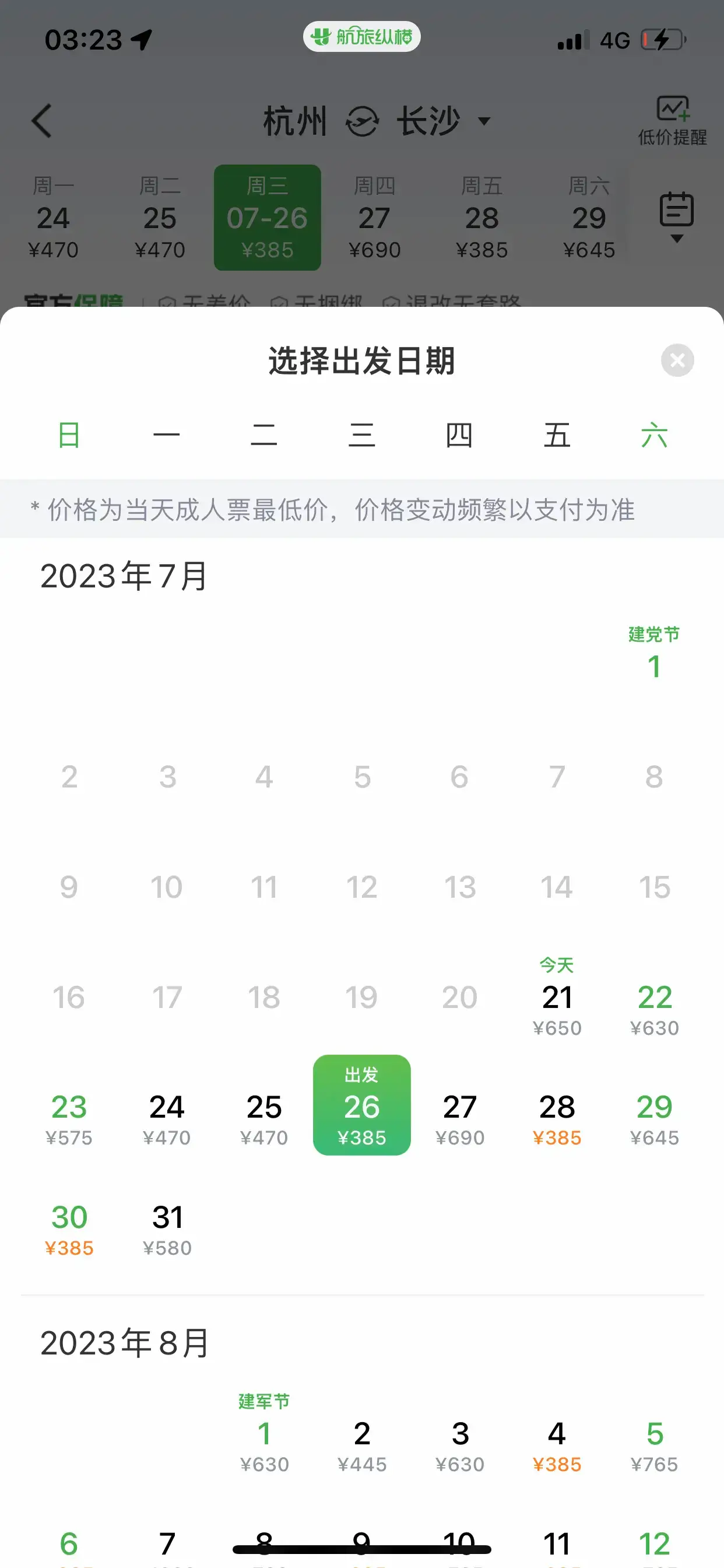Tap the selected departure date July 26

[361, 1105]
